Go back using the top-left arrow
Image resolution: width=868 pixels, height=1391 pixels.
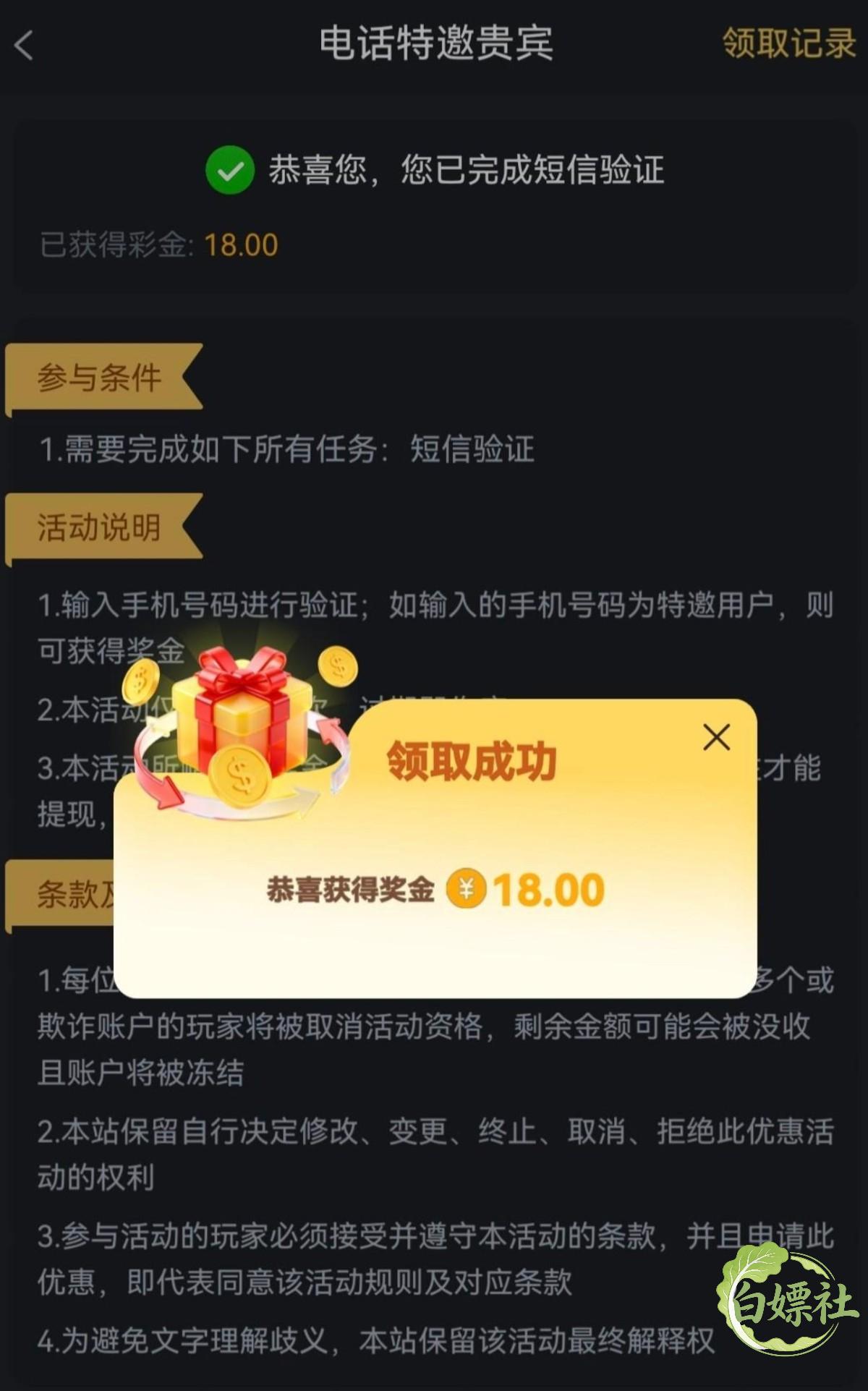pos(24,45)
